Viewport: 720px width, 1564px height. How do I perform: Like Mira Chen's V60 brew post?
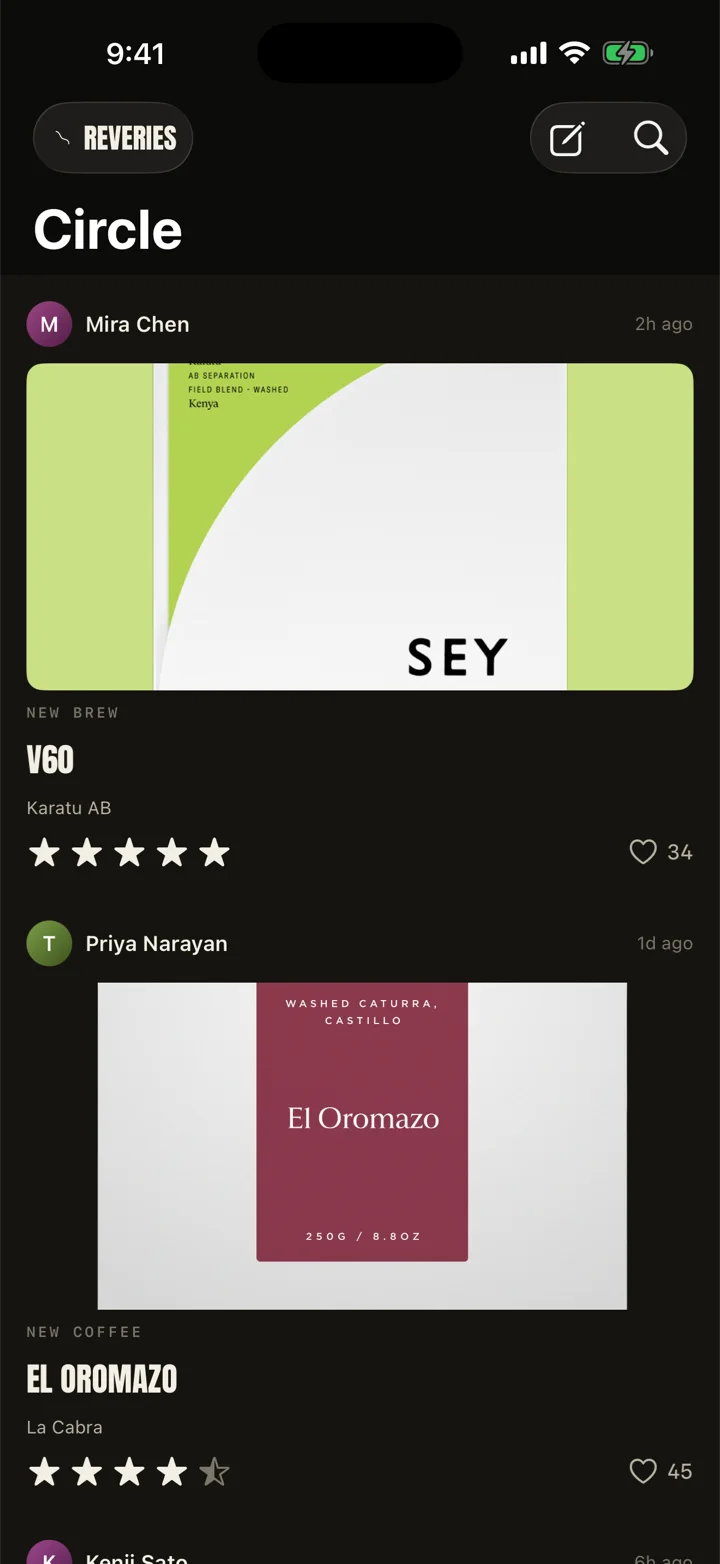pos(660,852)
